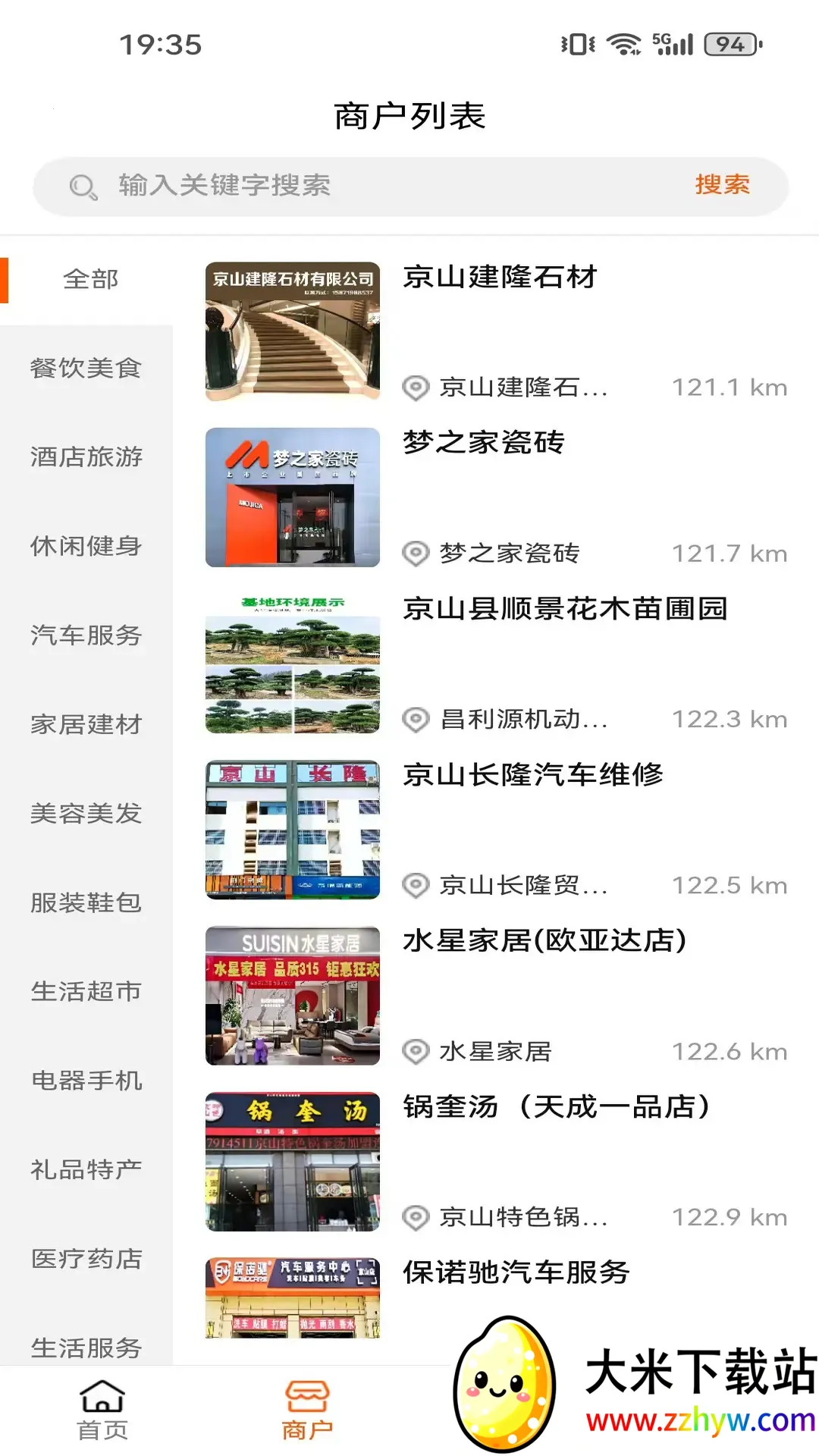Go to the 首页 tab

click(102, 1410)
